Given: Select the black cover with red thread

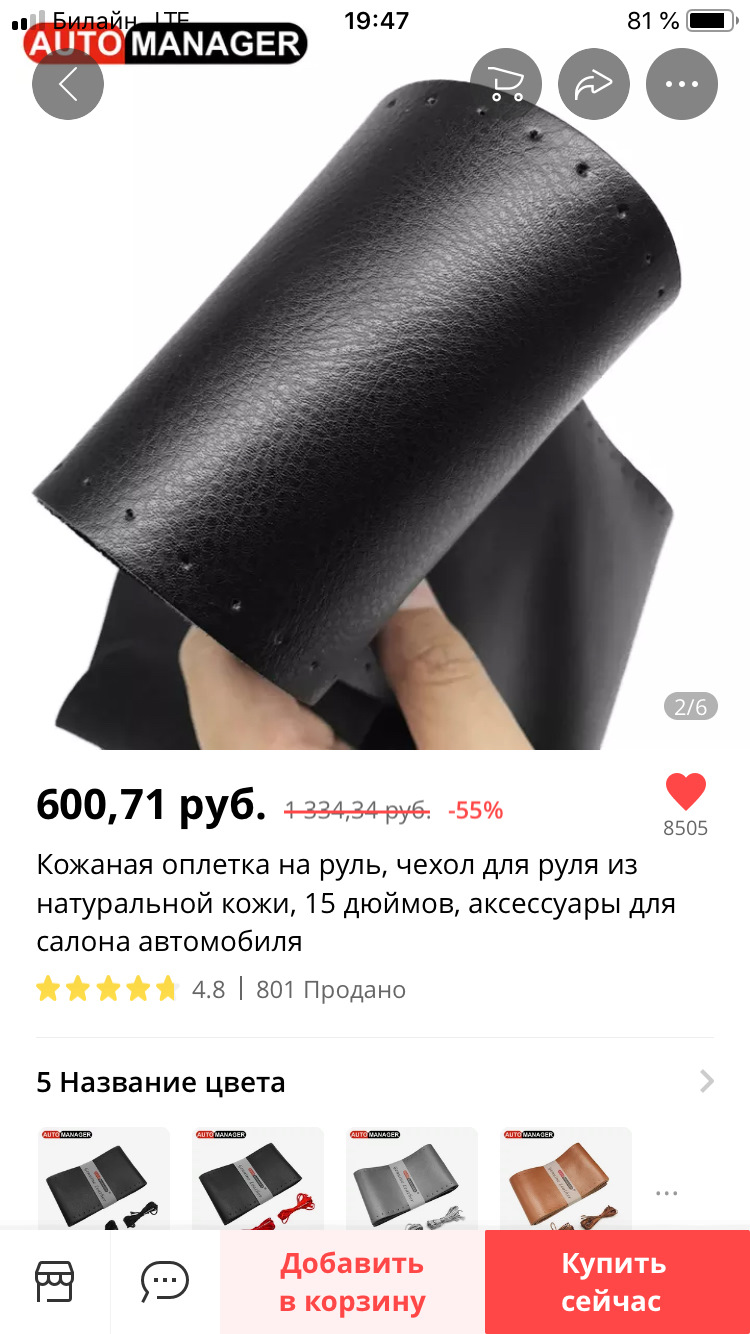Looking at the screenshot, I should (x=258, y=1180).
